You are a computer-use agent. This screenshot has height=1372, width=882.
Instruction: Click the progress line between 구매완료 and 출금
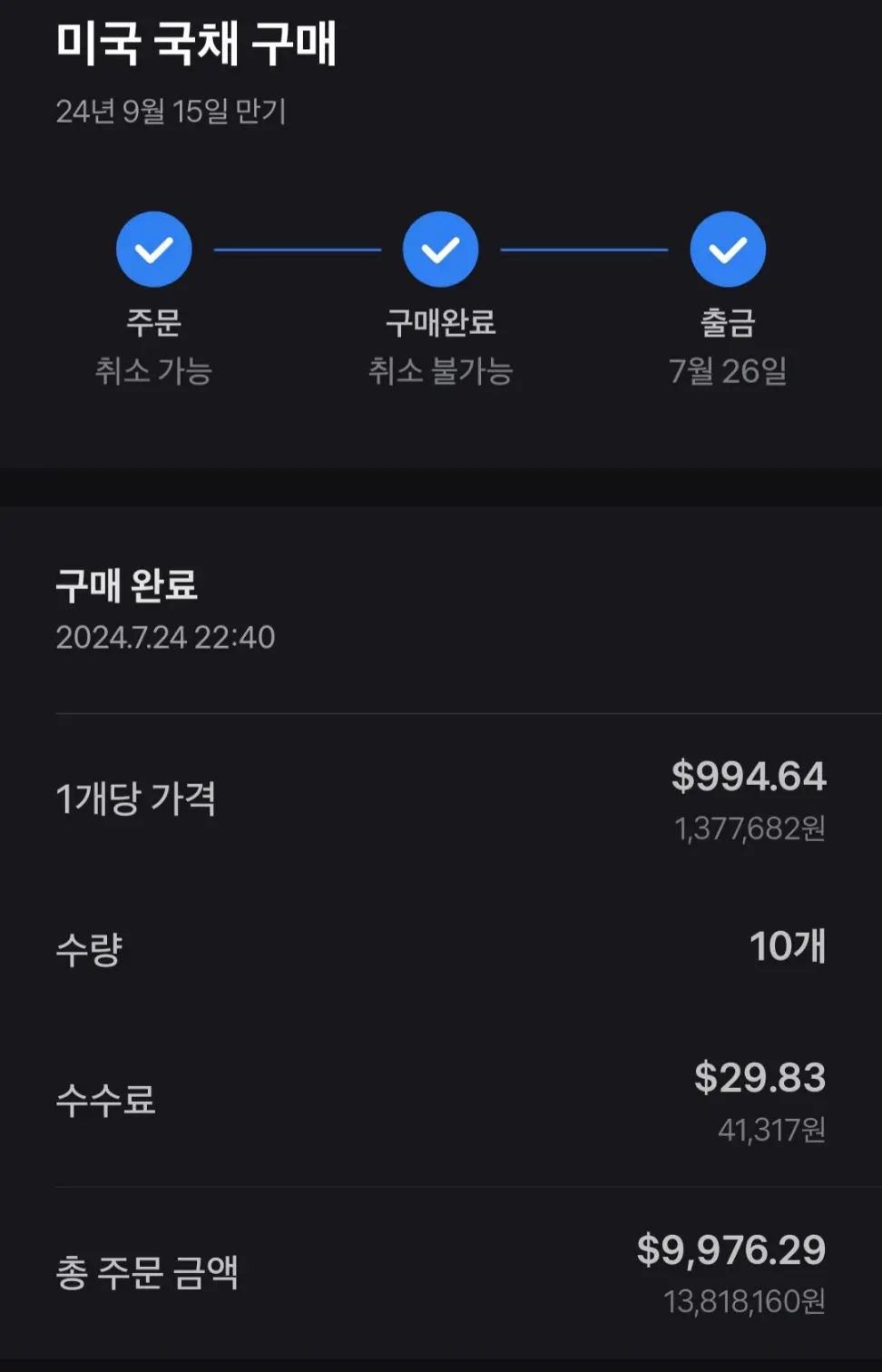click(x=583, y=248)
